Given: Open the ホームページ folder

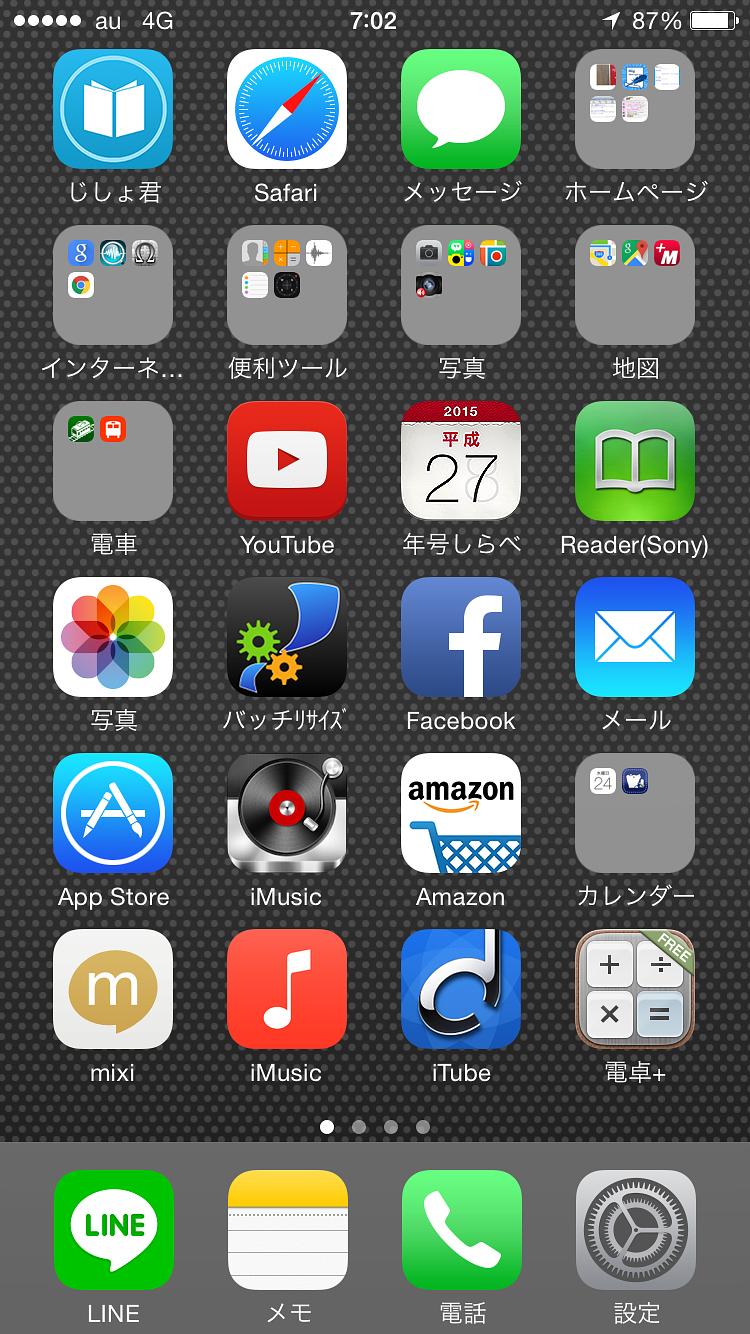Looking at the screenshot, I should pos(635,109).
